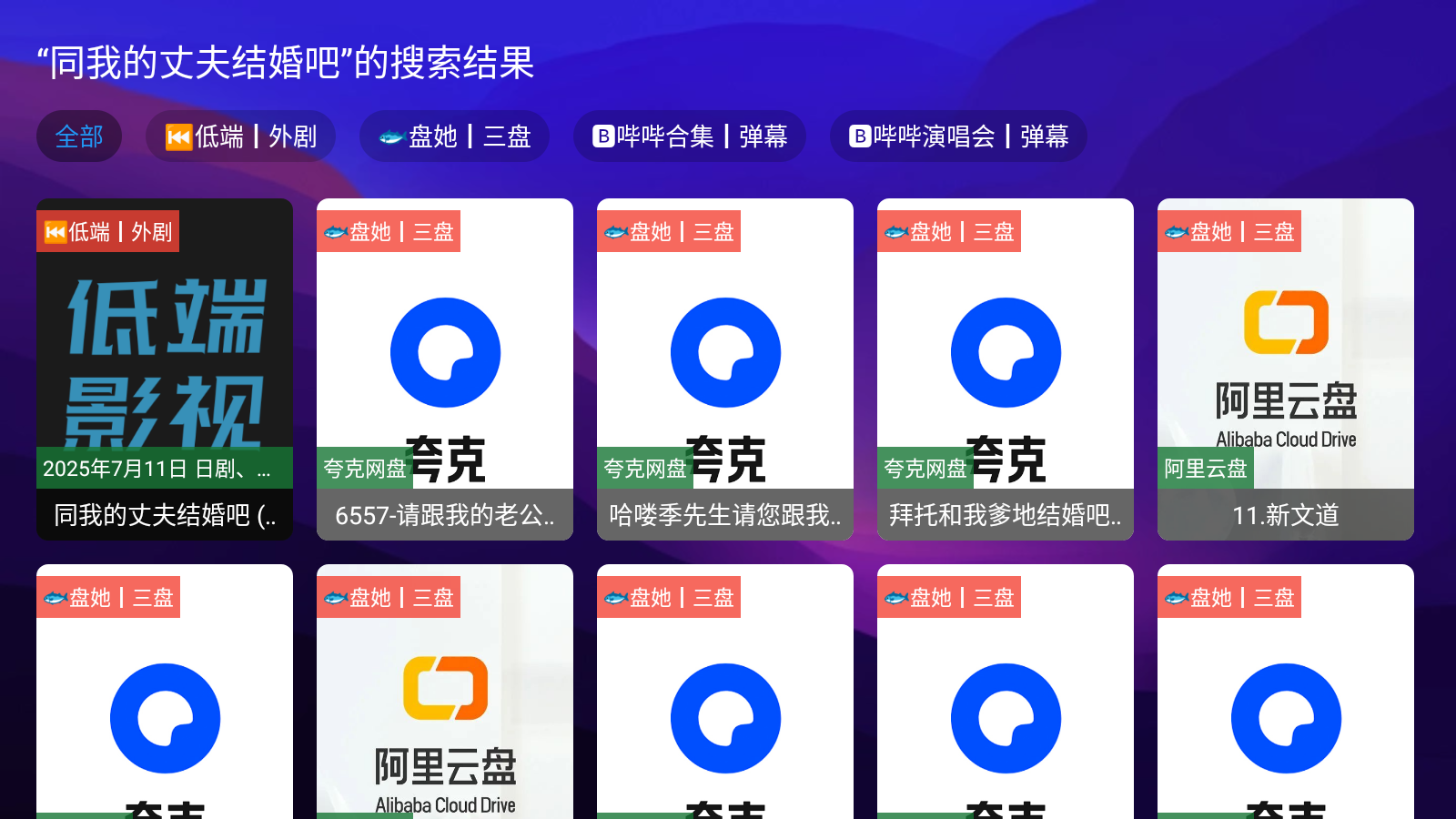Filter by 哔哔合集 | 弹幕 source
The height and width of the screenshot is (819, 1456).
[x=689, y=136]
